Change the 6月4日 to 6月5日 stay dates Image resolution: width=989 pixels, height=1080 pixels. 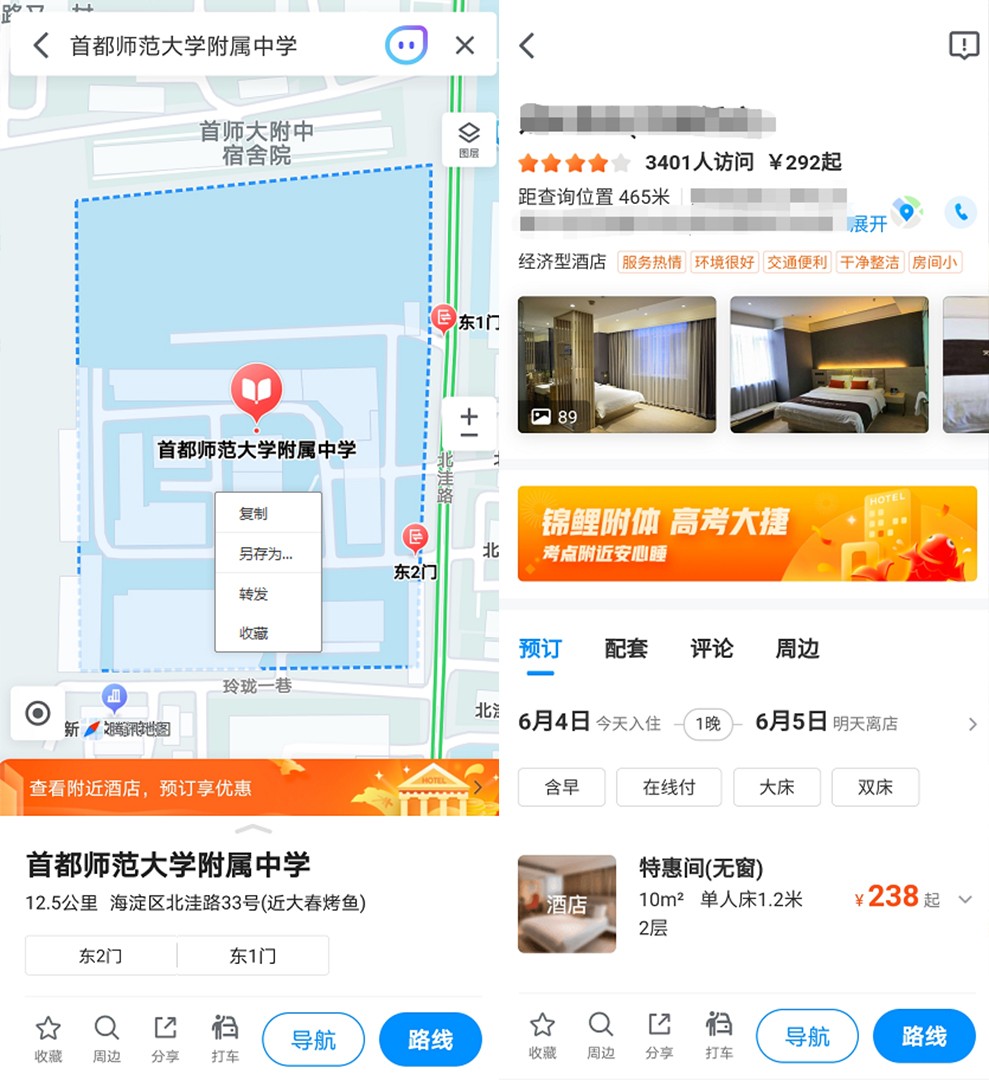point(747,723)
